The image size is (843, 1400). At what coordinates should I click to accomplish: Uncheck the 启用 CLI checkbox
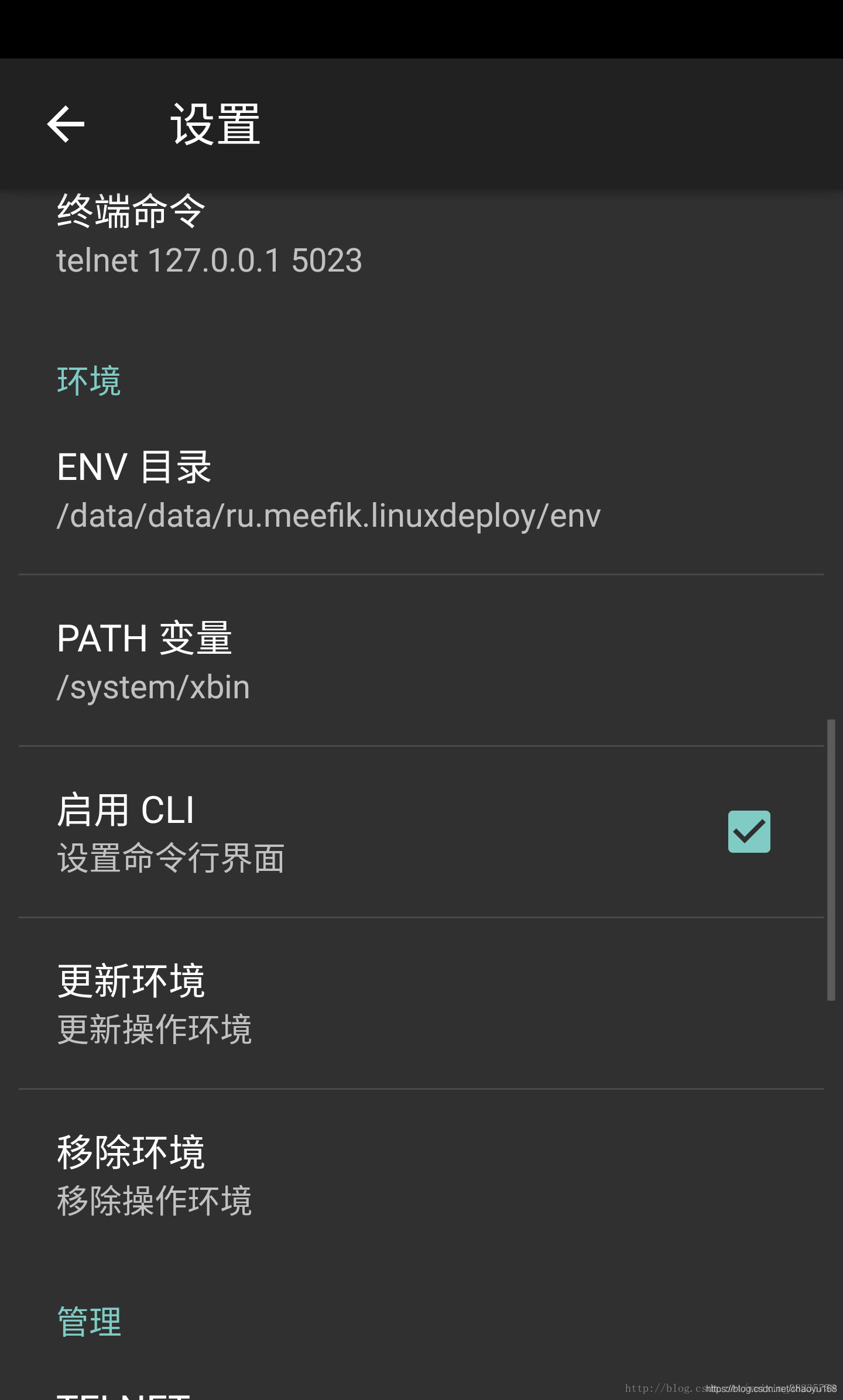(x=749, y=832)
